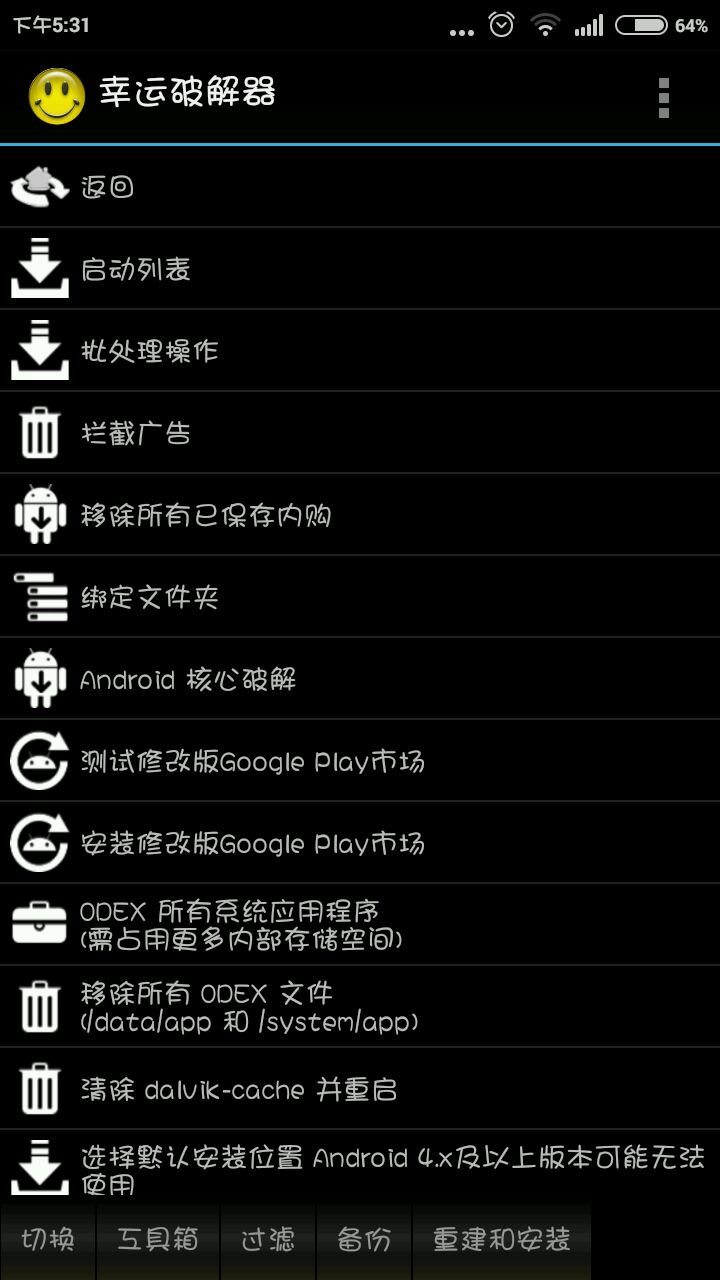Select 拦截广告

pos(360,433)
